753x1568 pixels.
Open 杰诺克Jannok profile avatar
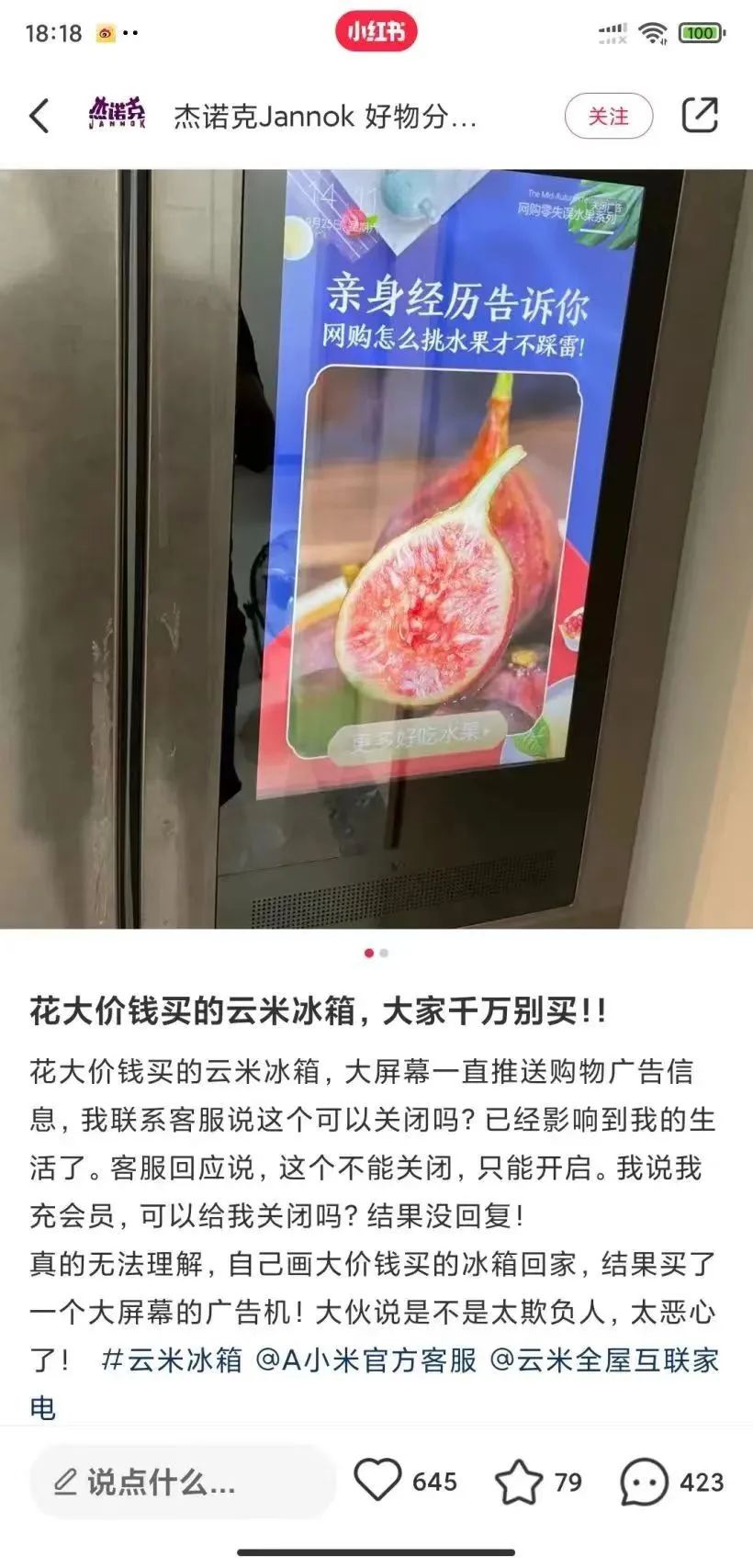pyautogui.click(x=117, y=114)
